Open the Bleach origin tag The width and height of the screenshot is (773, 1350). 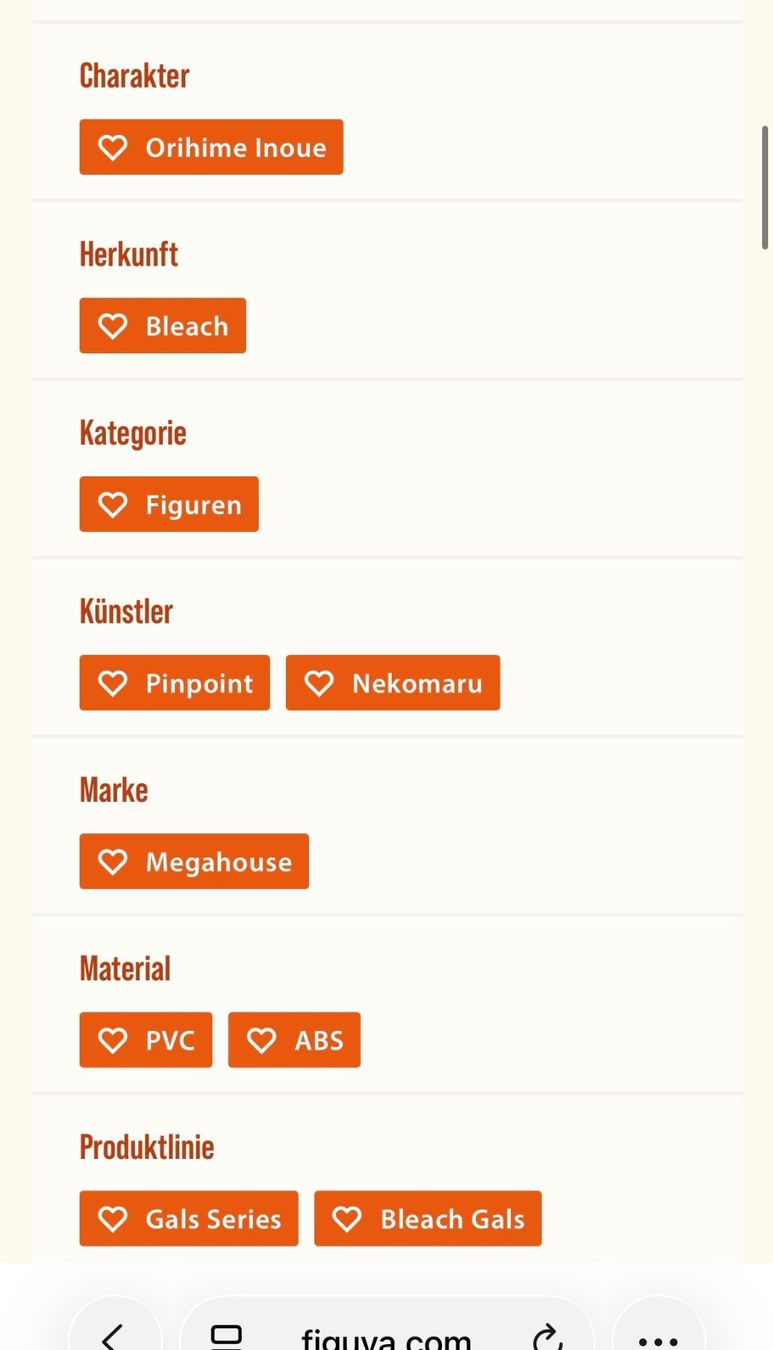point(163,326)
